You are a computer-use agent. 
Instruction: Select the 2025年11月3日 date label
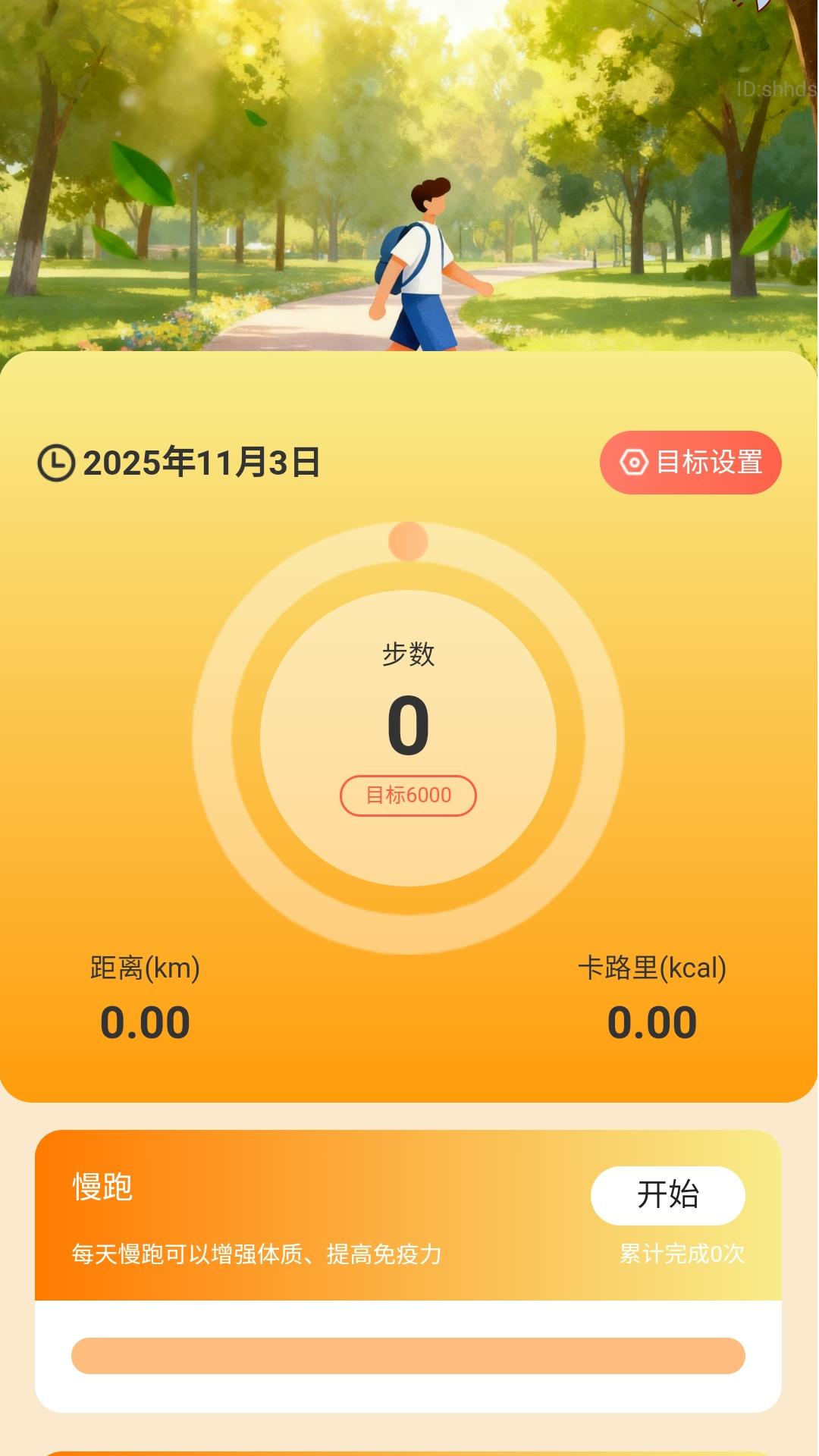coord(201,461)
